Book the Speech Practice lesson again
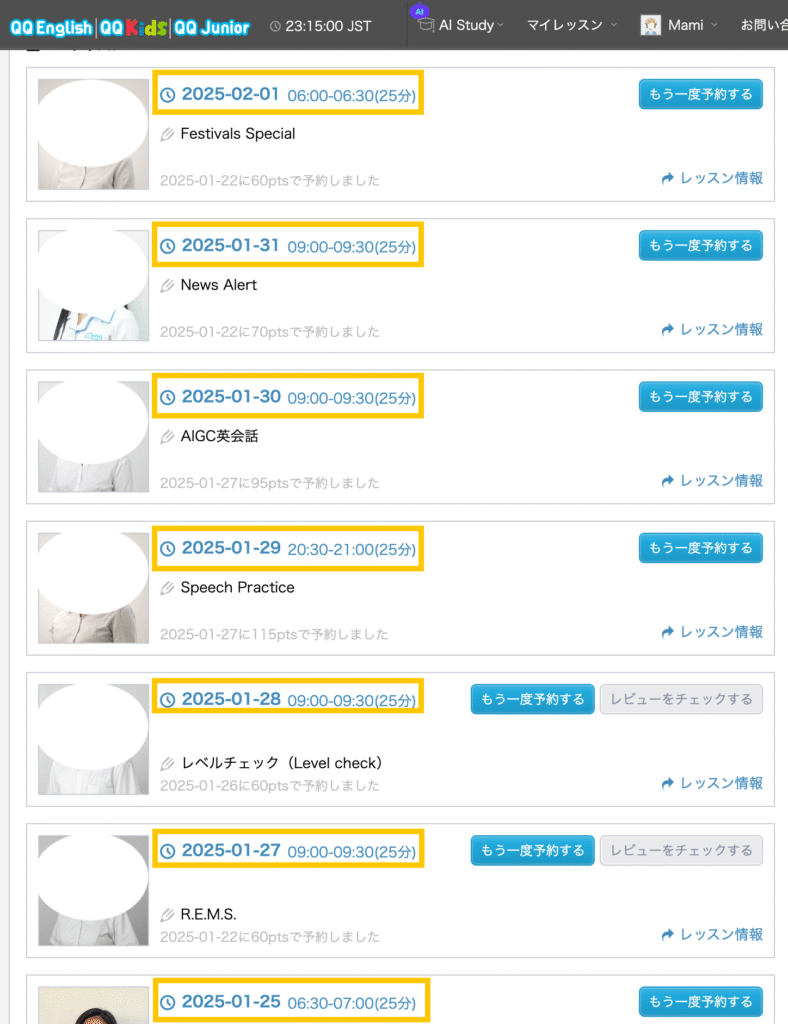This screenshot has height=1024, width=788. click(x=700, y=548)
